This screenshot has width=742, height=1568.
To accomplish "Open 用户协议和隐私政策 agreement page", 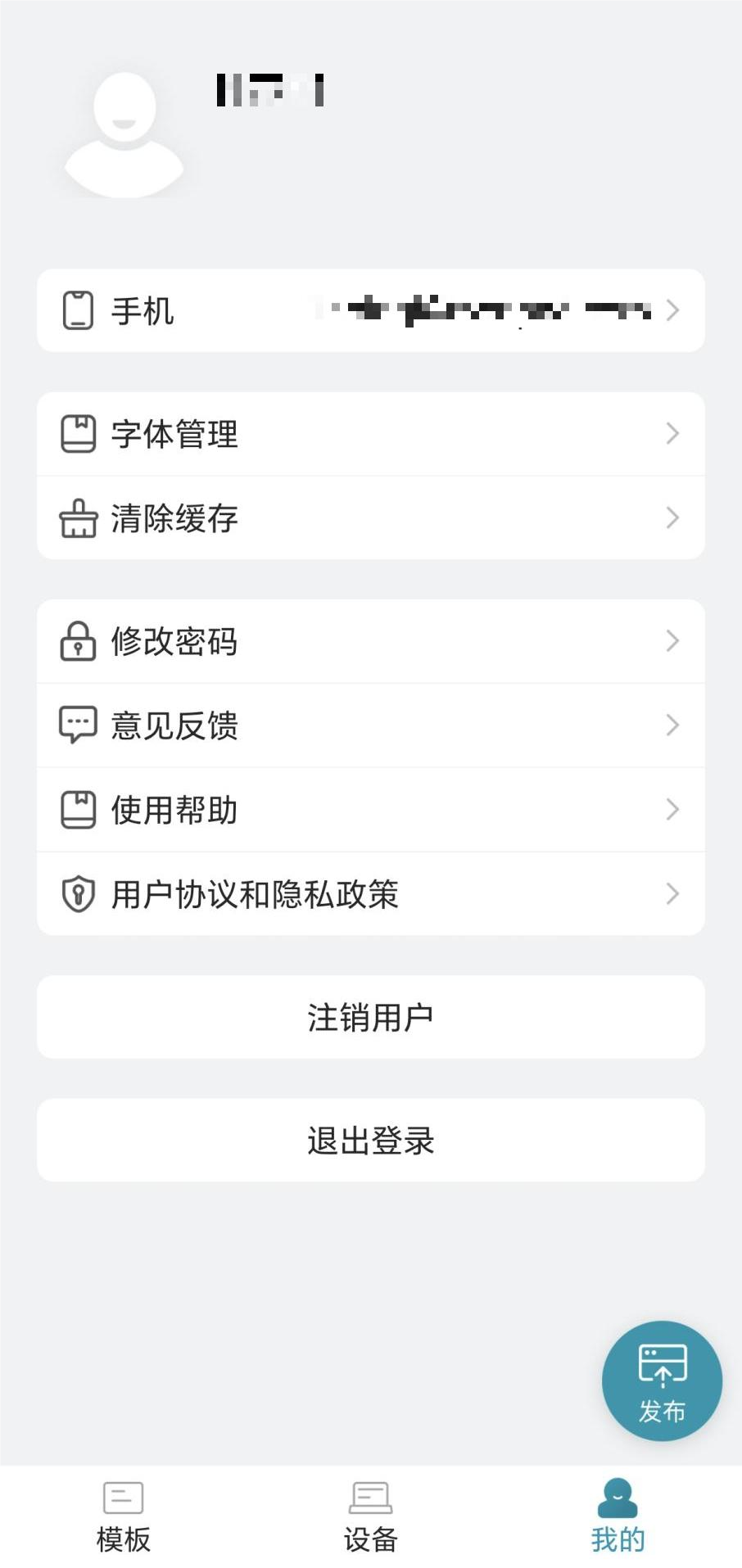I will 370,894.
